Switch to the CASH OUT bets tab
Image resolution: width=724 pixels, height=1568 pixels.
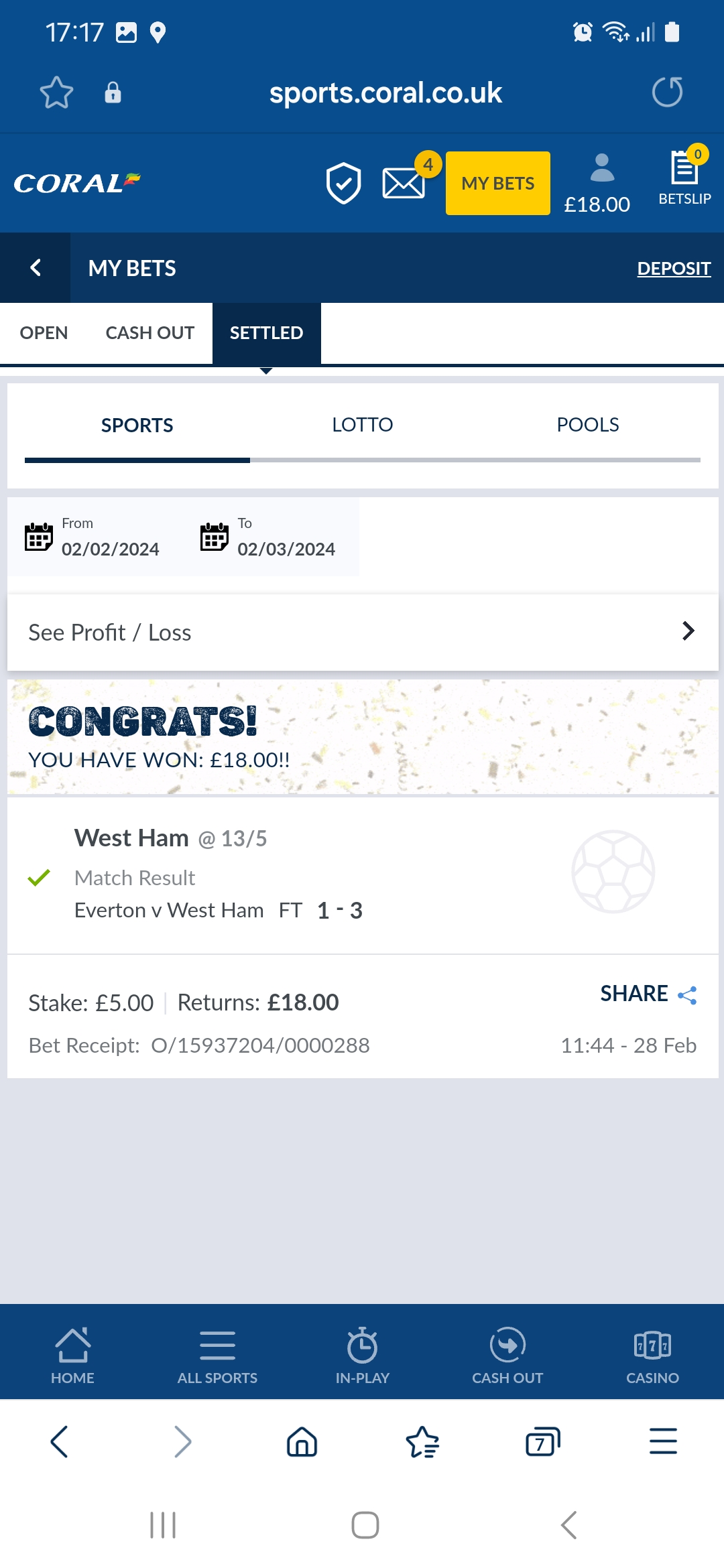click(x=149, y=333)
